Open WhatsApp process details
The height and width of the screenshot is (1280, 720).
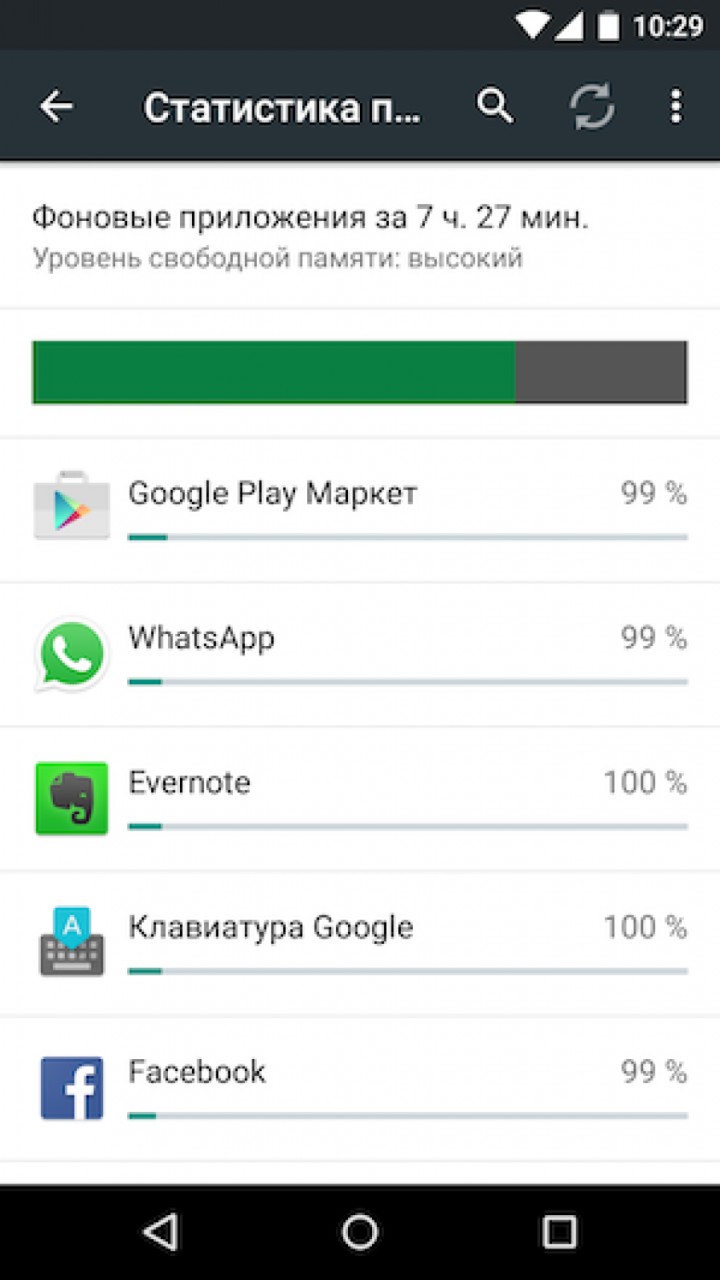point(360,655)
